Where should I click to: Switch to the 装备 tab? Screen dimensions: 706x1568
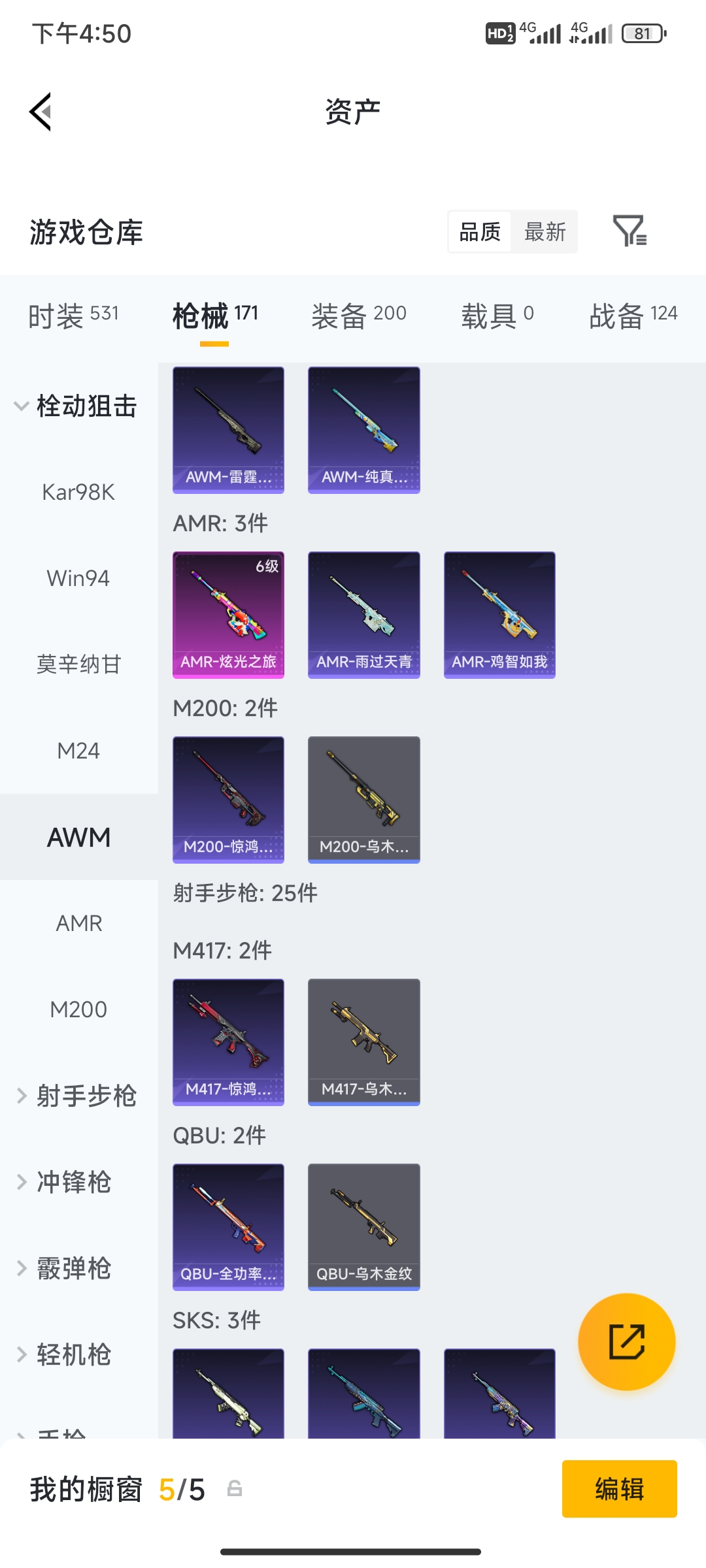[x=359, y=316]
